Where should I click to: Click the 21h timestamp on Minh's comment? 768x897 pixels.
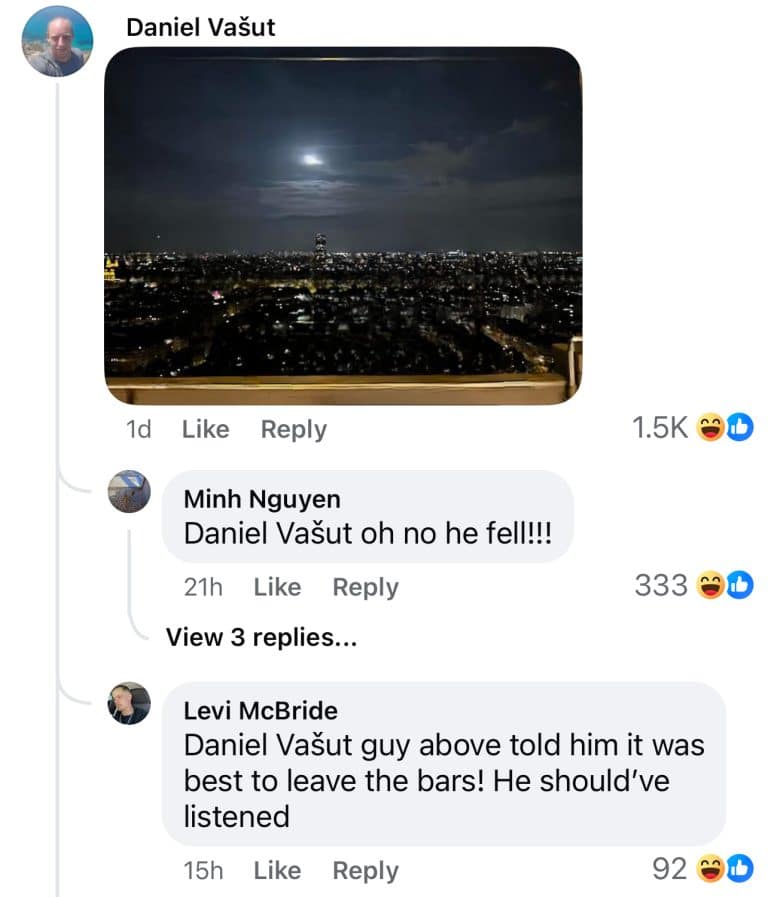click(203, 587)
